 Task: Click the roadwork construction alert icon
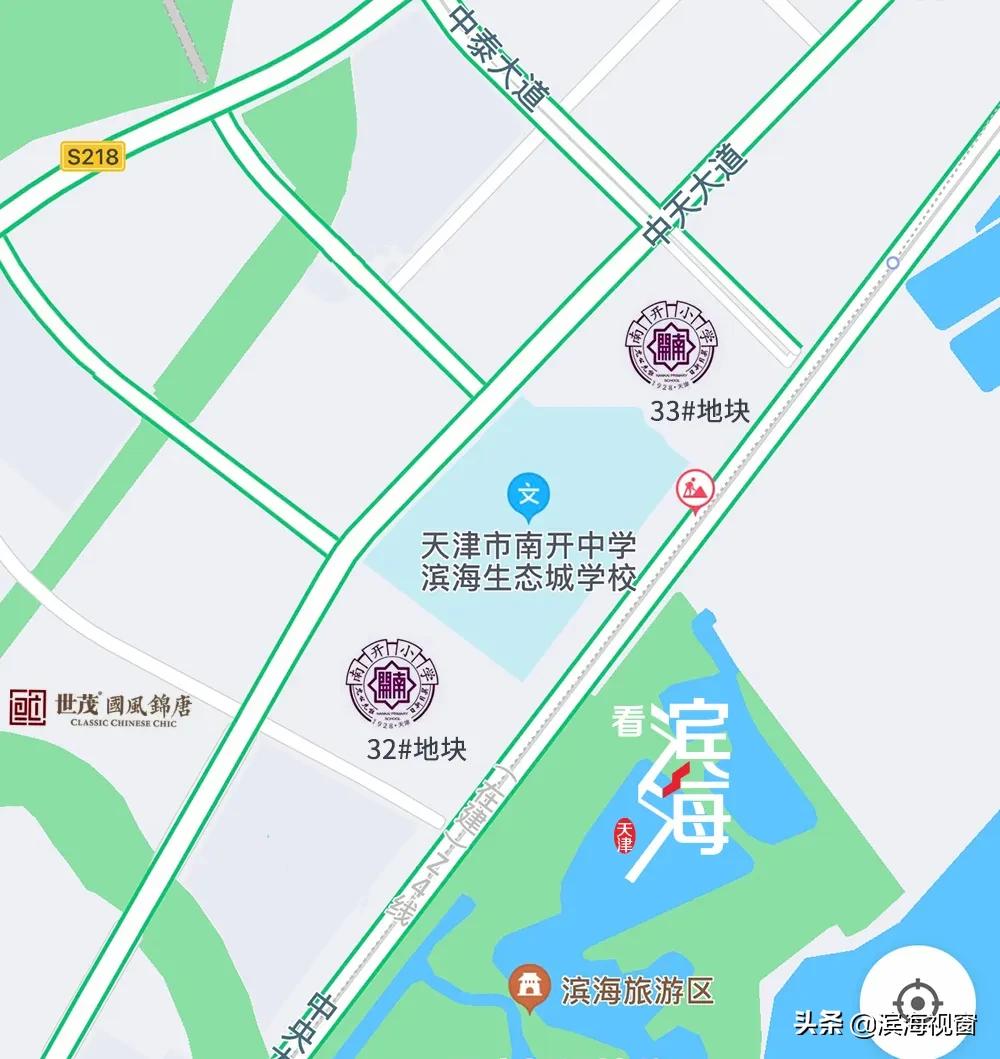tap(696, 489)
